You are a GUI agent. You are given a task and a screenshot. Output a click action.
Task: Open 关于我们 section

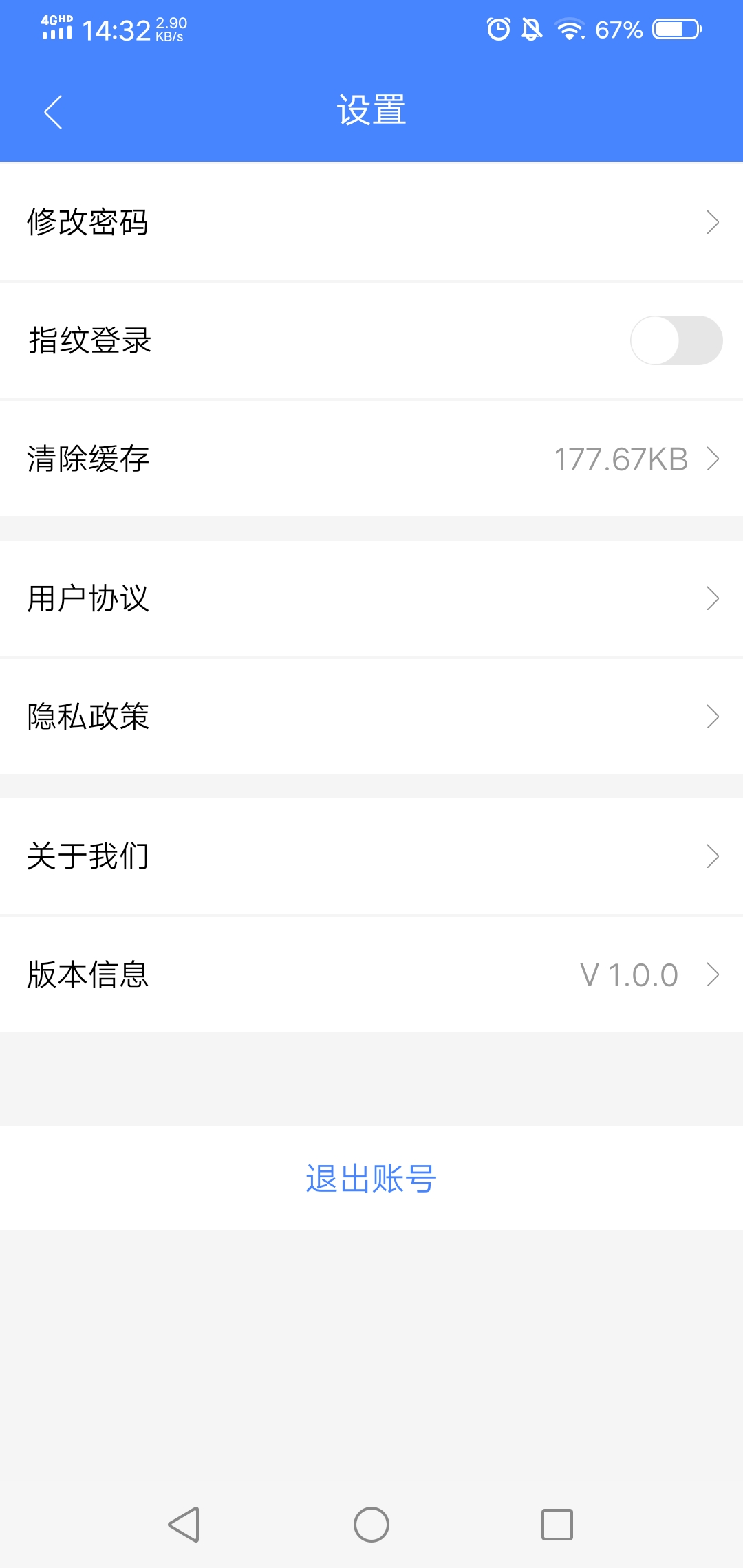pyautogui.click(x=371, y=856)
